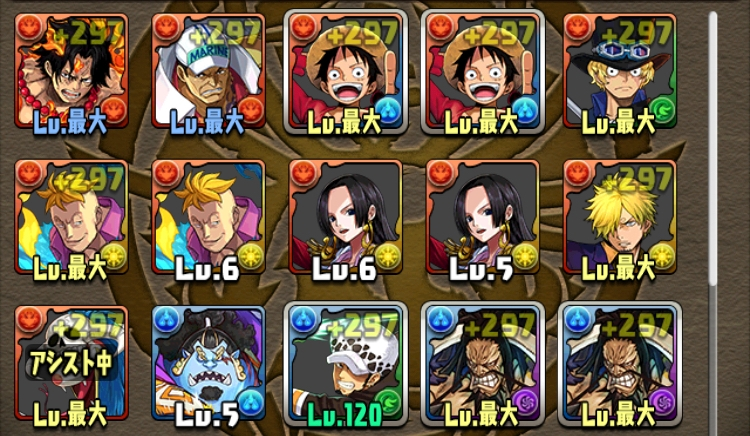This screenshot has height=436, width=750.
Task: Select the Boa Hancock card at Lv.5
Action: pyautogui.click(x=482, y=220)
